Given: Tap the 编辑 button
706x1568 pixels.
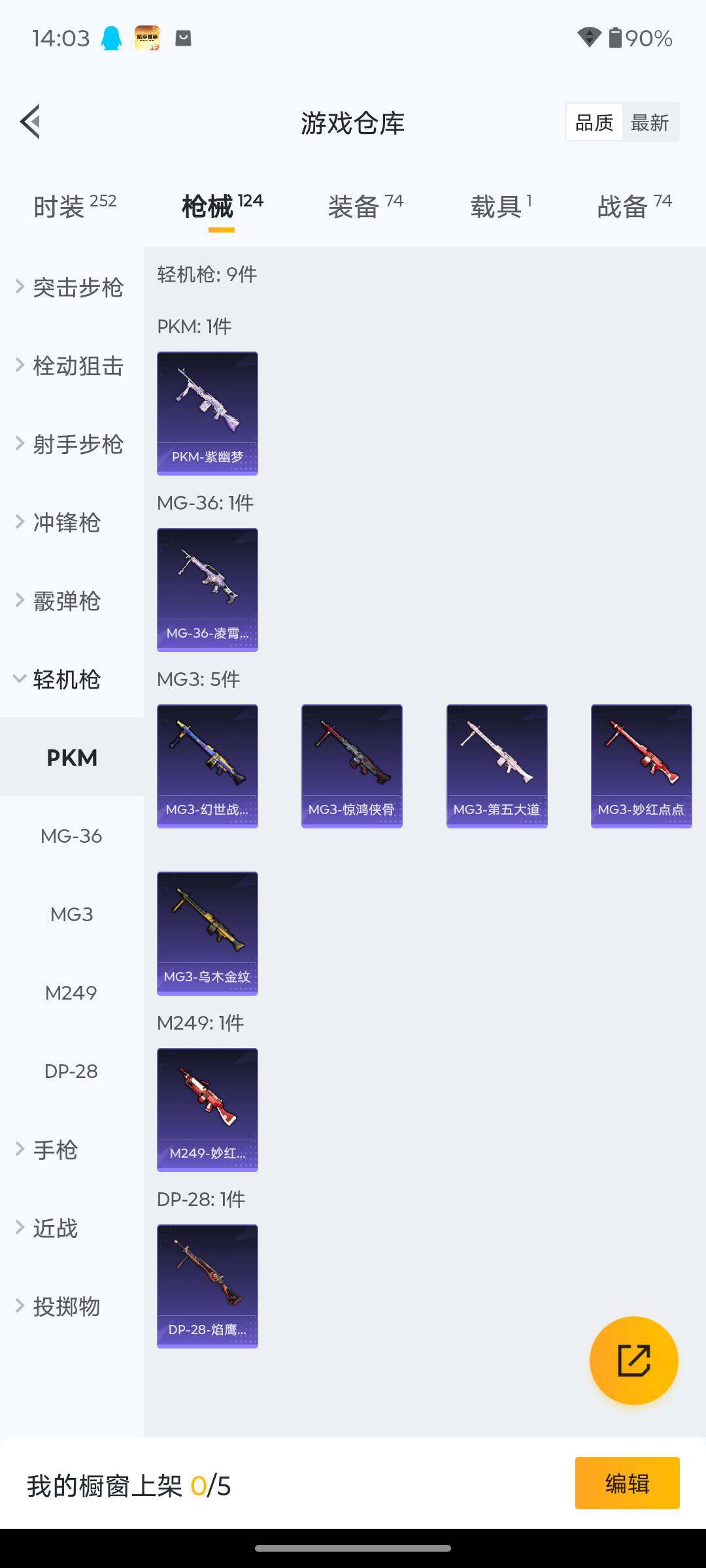Looking at the screenshot, I should tap(627, 1483).
